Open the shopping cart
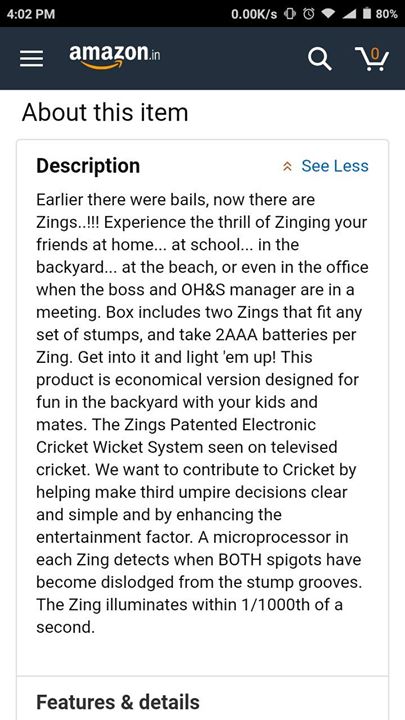Viewport: 405px width, 720px height. click(x=372, y=58)
